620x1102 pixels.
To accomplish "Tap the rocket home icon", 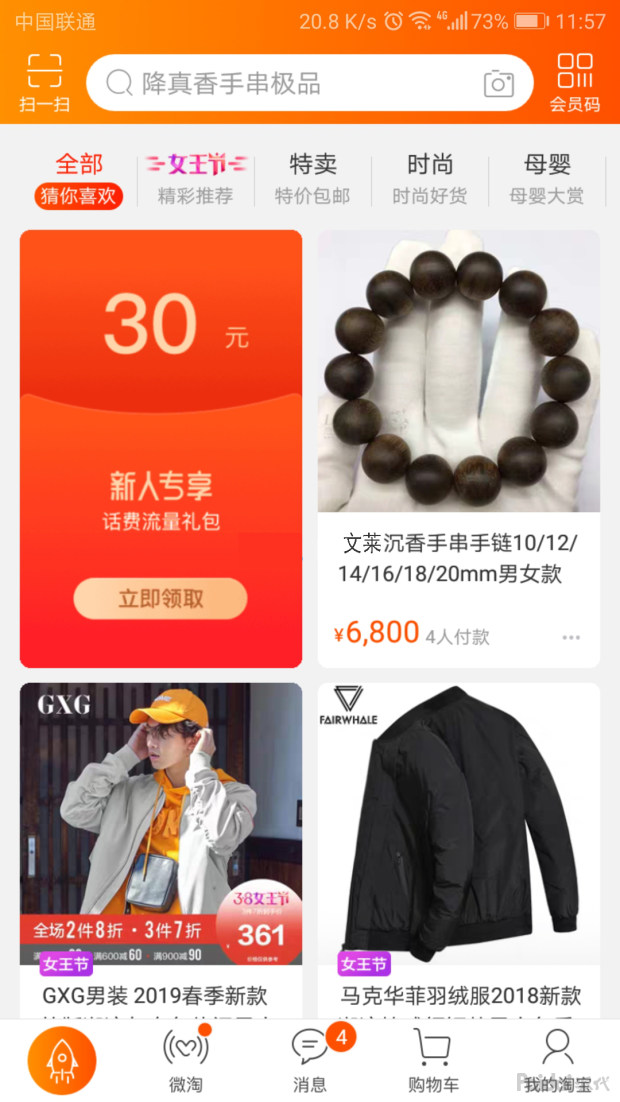I will [x=62, y=1060].
